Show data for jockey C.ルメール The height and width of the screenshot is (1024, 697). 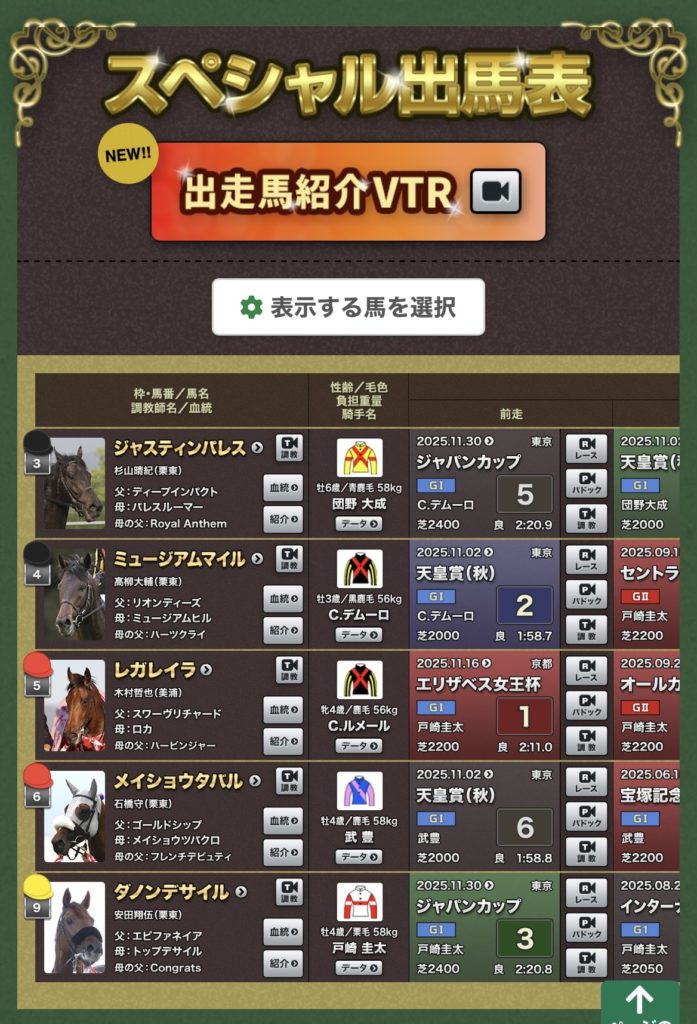(x=359, y=745)
